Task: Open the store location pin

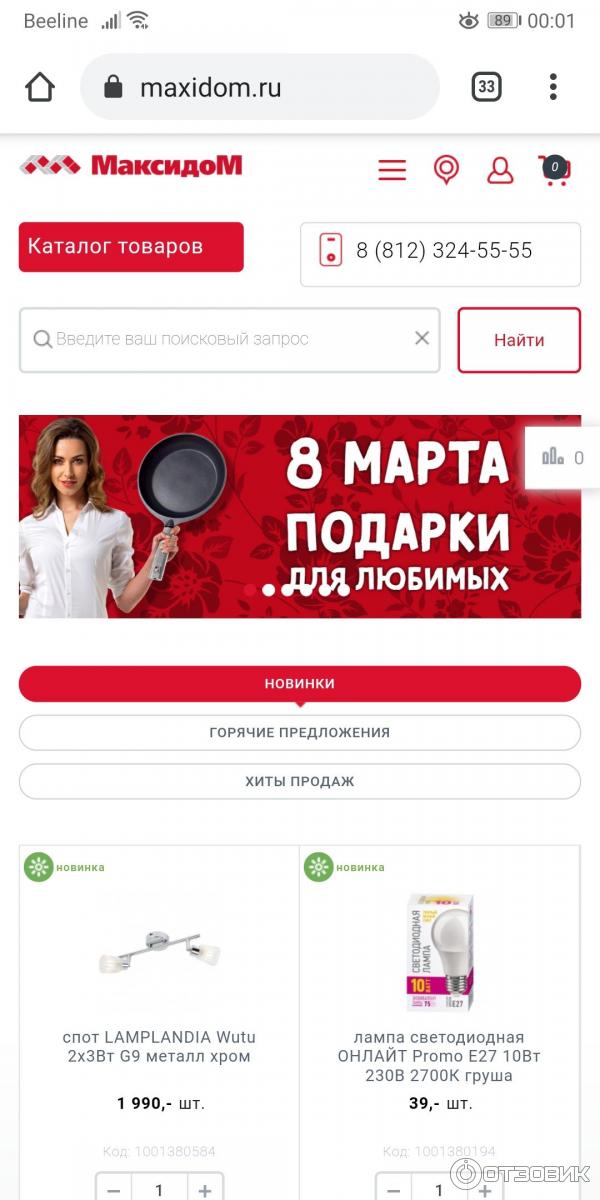Action: coord(446,170)
